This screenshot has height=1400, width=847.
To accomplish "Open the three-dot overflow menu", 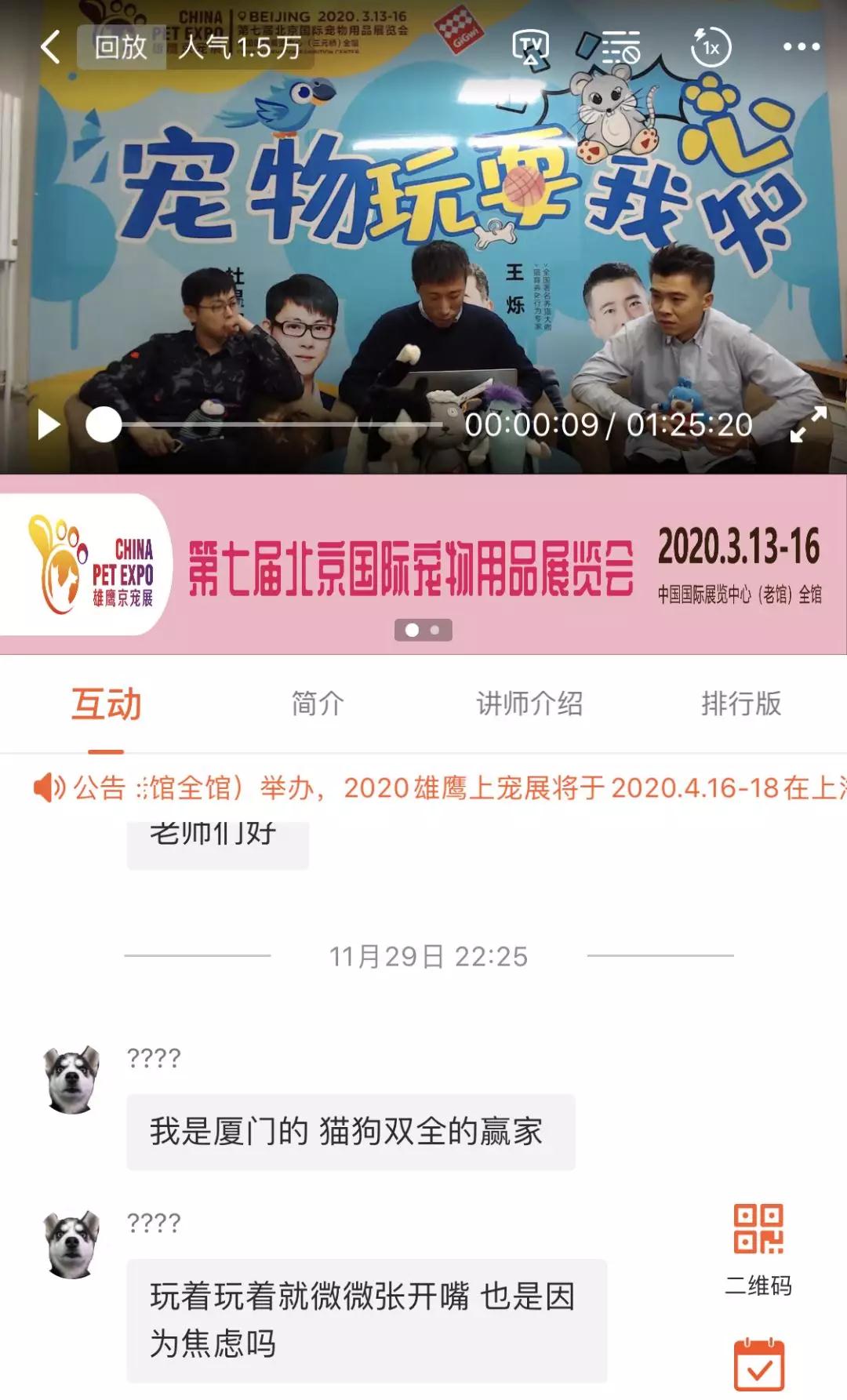I will point(802,47).
